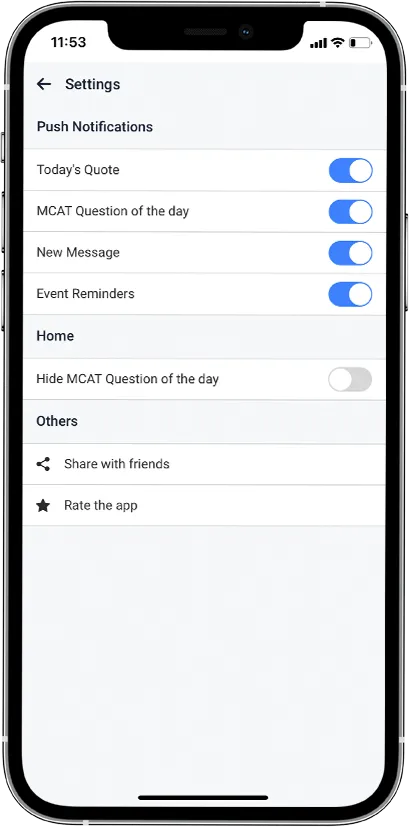Turn off Today's Quote notifications

point(350,170)
